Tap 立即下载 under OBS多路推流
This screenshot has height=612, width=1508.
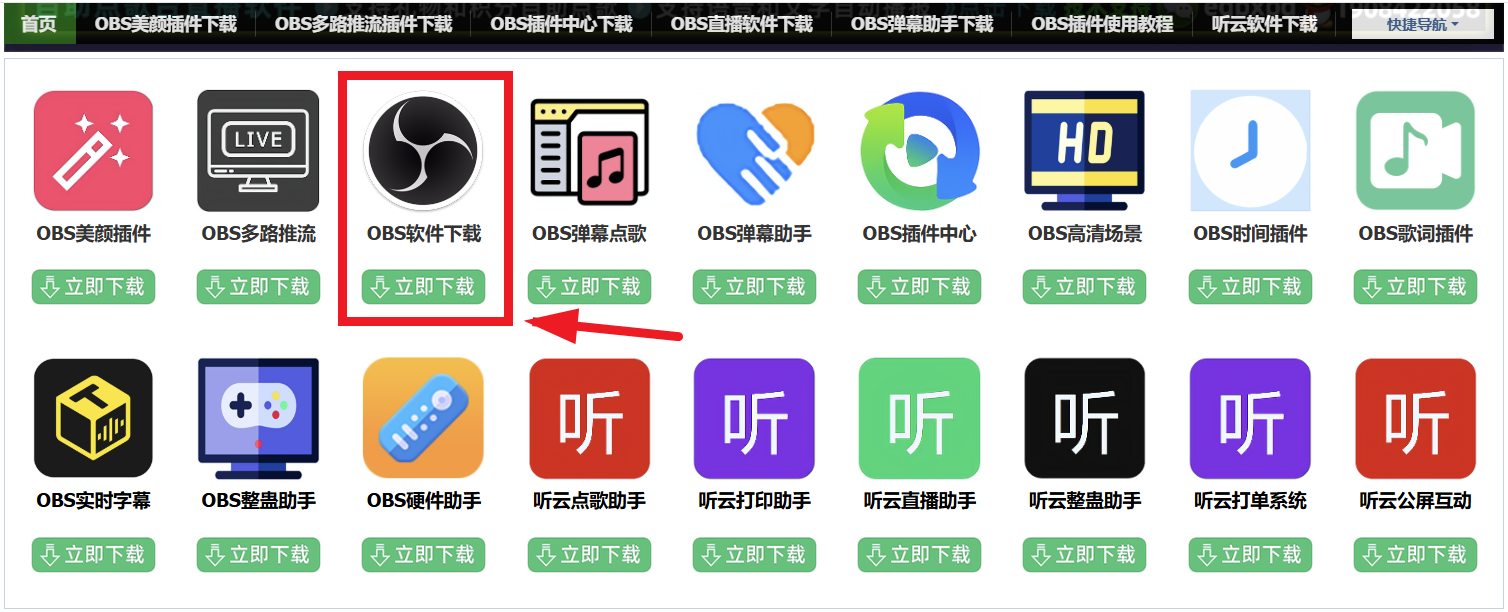[258, 287]
